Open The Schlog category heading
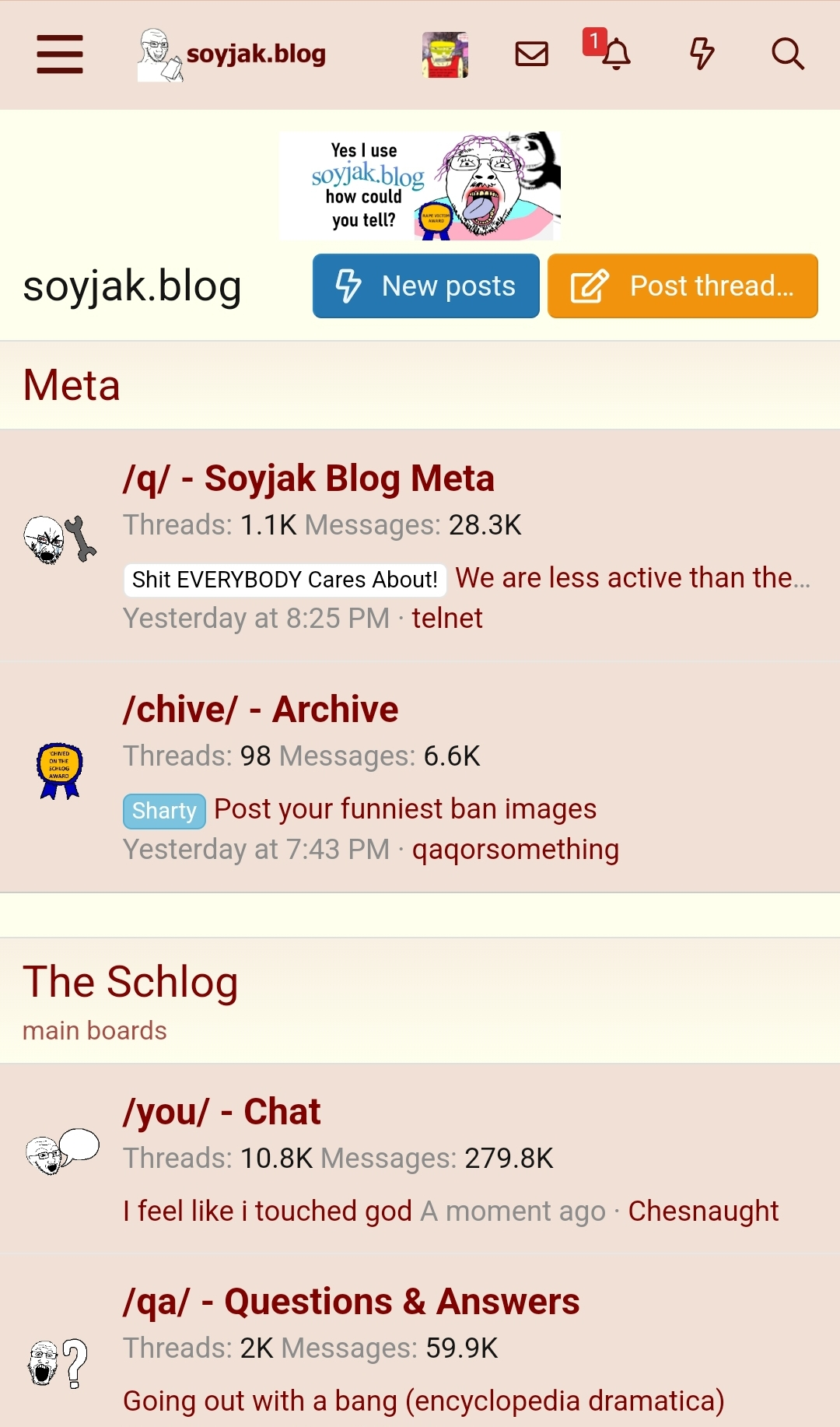840x1427 pixels. tap(131, 982)
